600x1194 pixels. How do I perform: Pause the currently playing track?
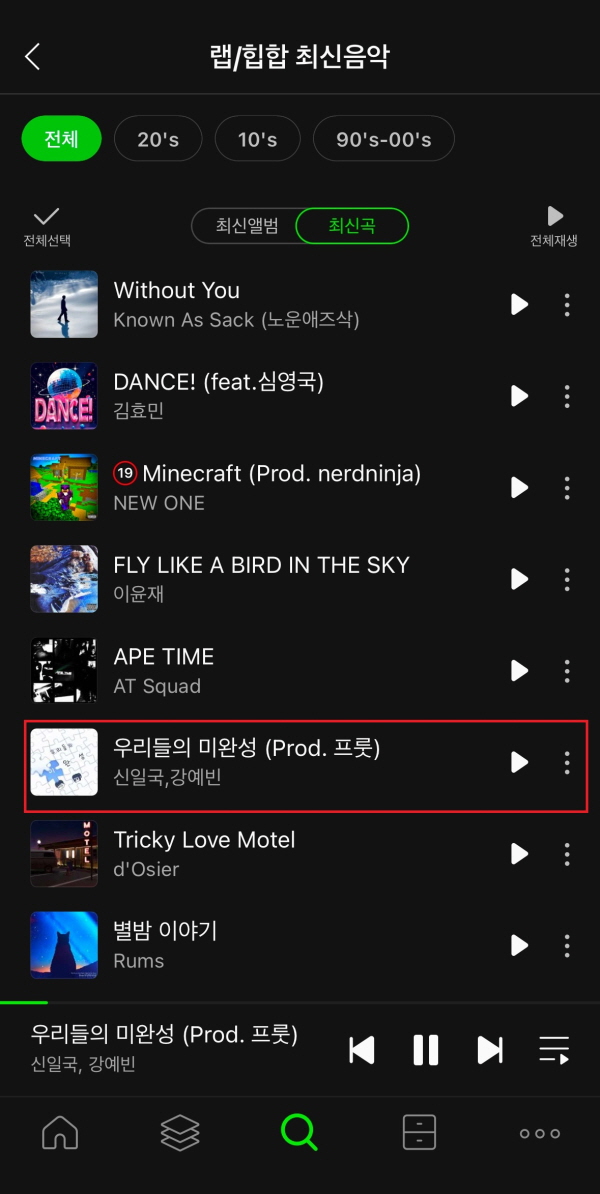[x=426, y=1049]
